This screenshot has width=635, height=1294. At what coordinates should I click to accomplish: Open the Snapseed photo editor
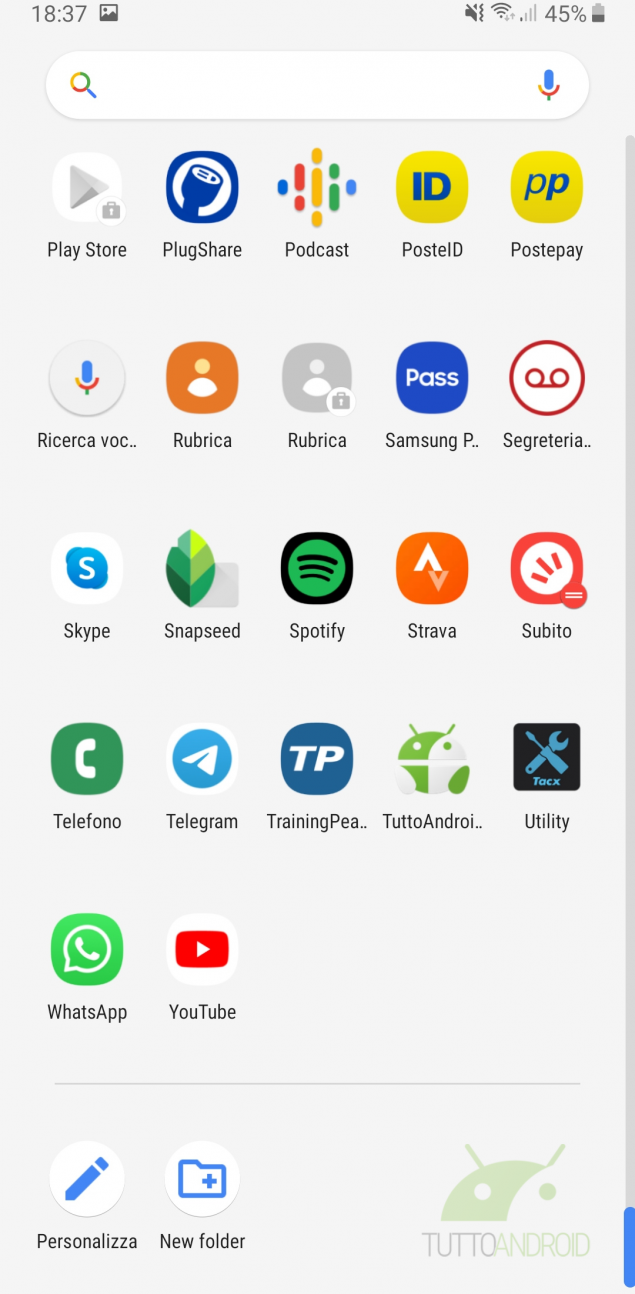(202, 569)
